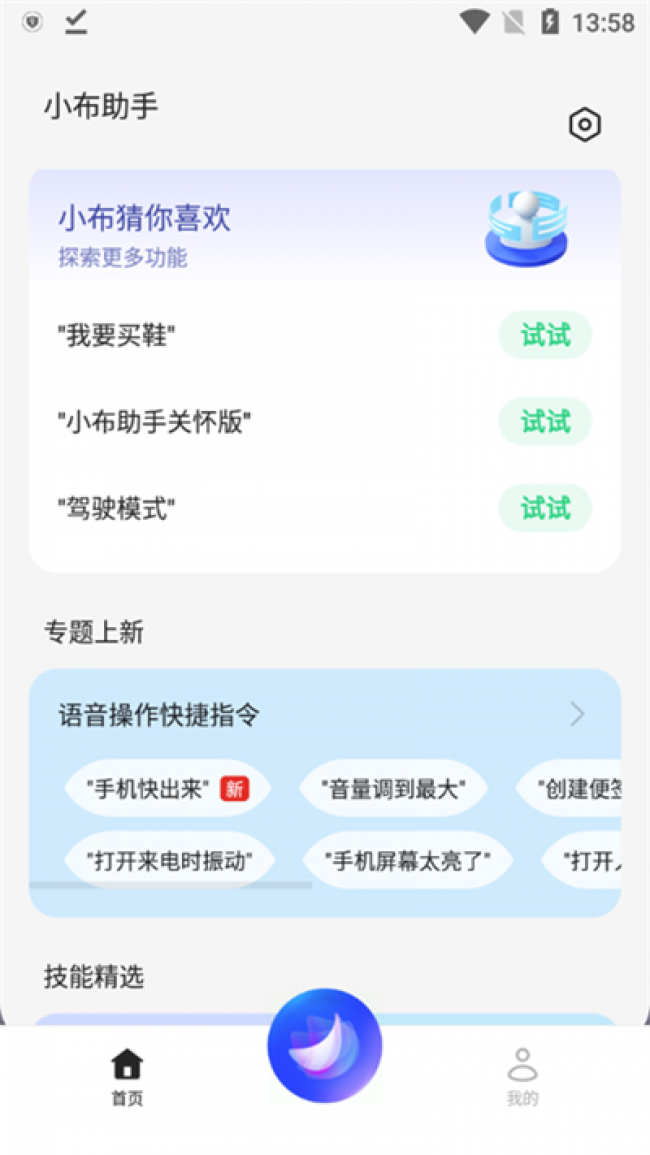This screenshot has width=650, height=1155.
Task: Open the settings hexagon icon
Action: pyautogui.click(x=584, y=125)
